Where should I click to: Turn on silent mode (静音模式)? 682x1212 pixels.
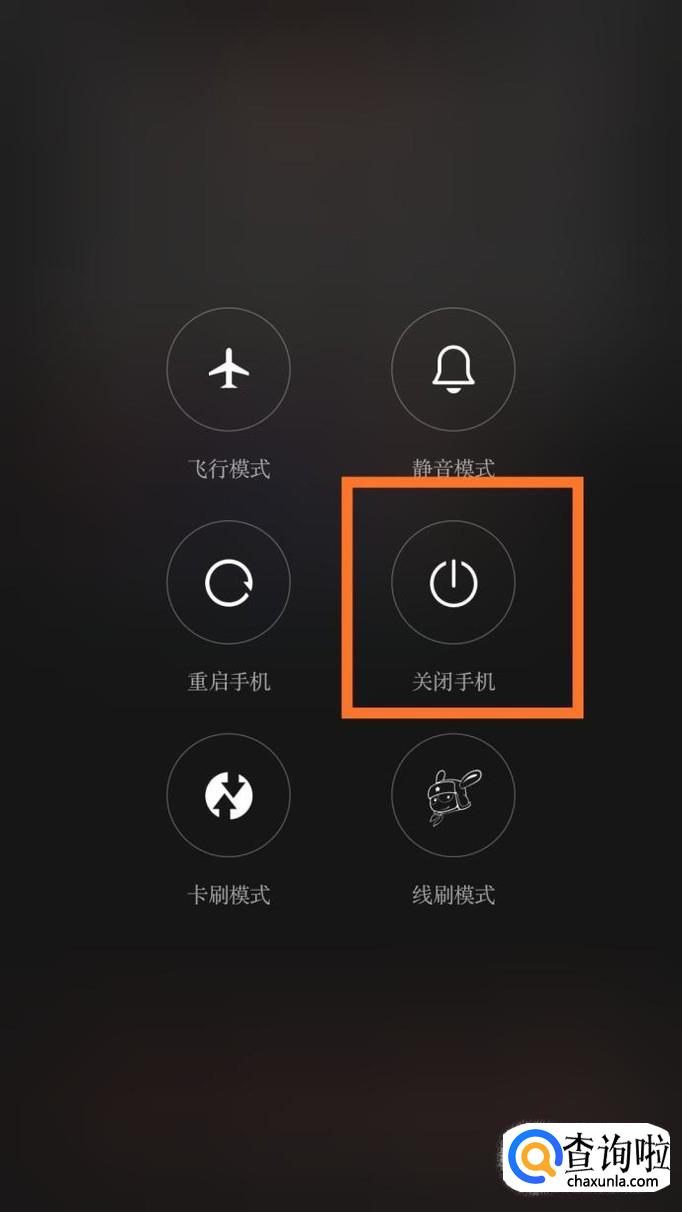click(x=453, y=370)
